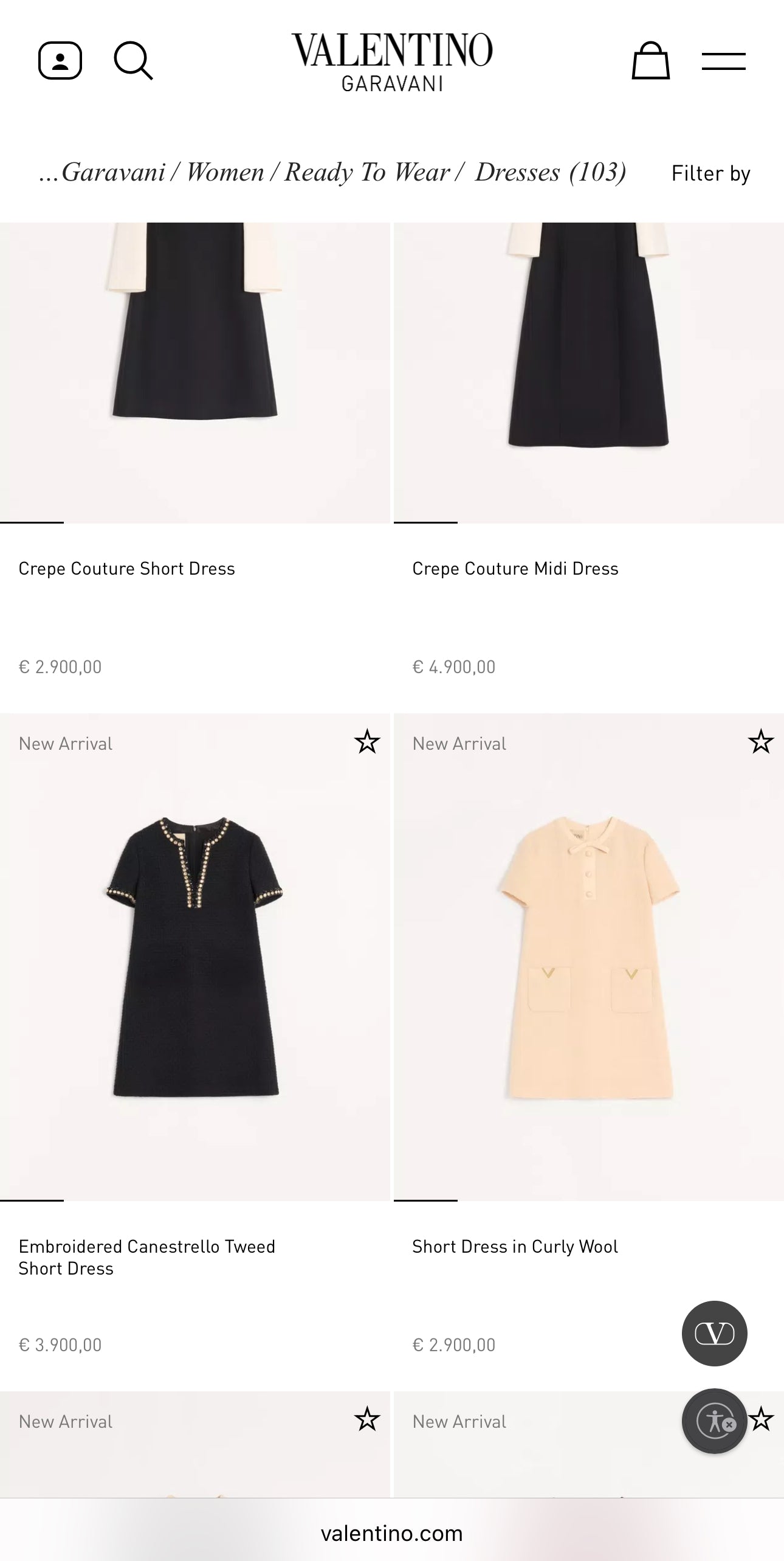This screenshot has width=784, height=1561.
Task: Open Filter by options
Action: pos(710,173)
